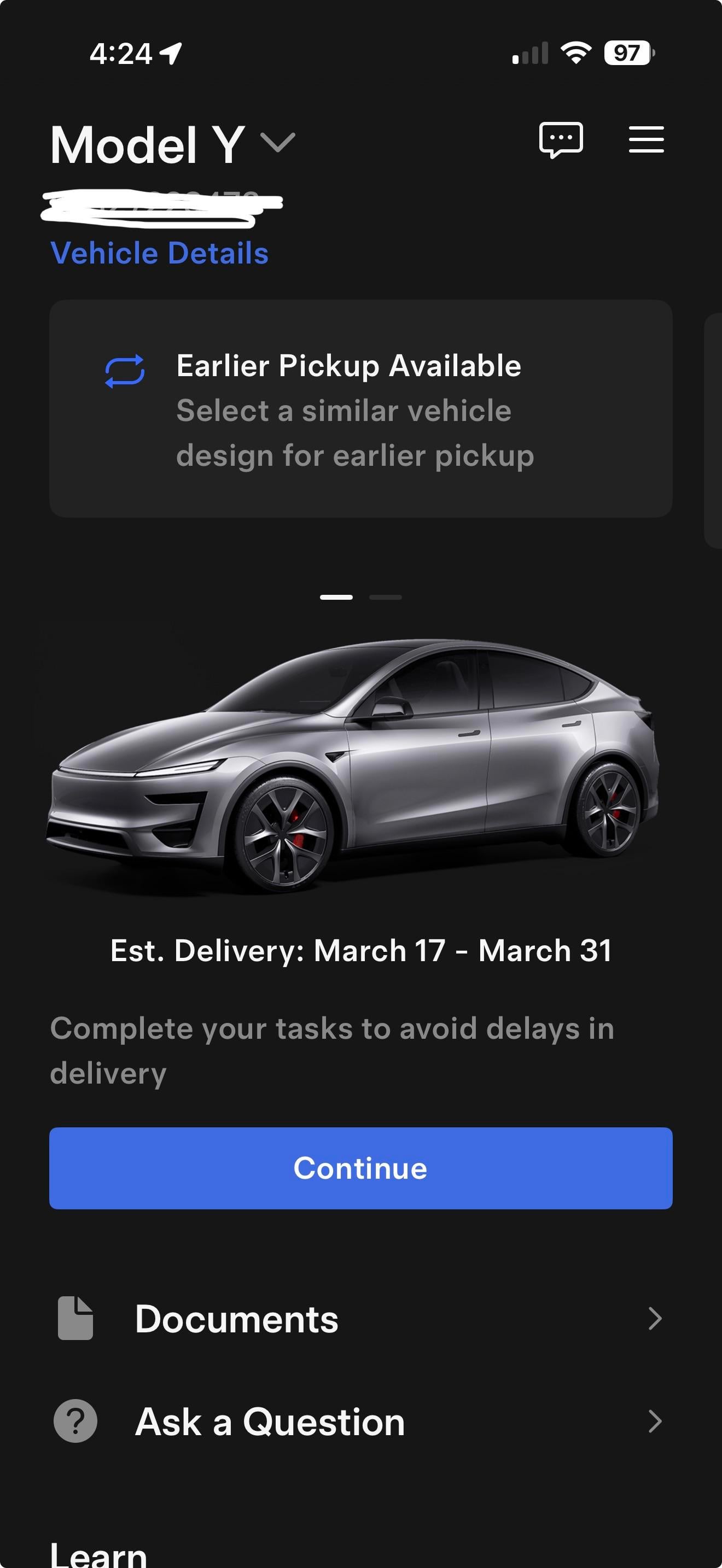Viewport: 722px width, 1568px height.
Task: Open the Earlier Pickup Available card
Action: 360,408
